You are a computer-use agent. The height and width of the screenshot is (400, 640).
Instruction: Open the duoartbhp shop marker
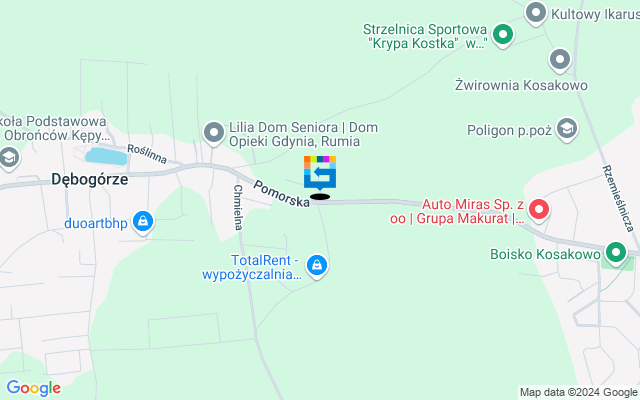pyautogui.click(x=143, y=220)
